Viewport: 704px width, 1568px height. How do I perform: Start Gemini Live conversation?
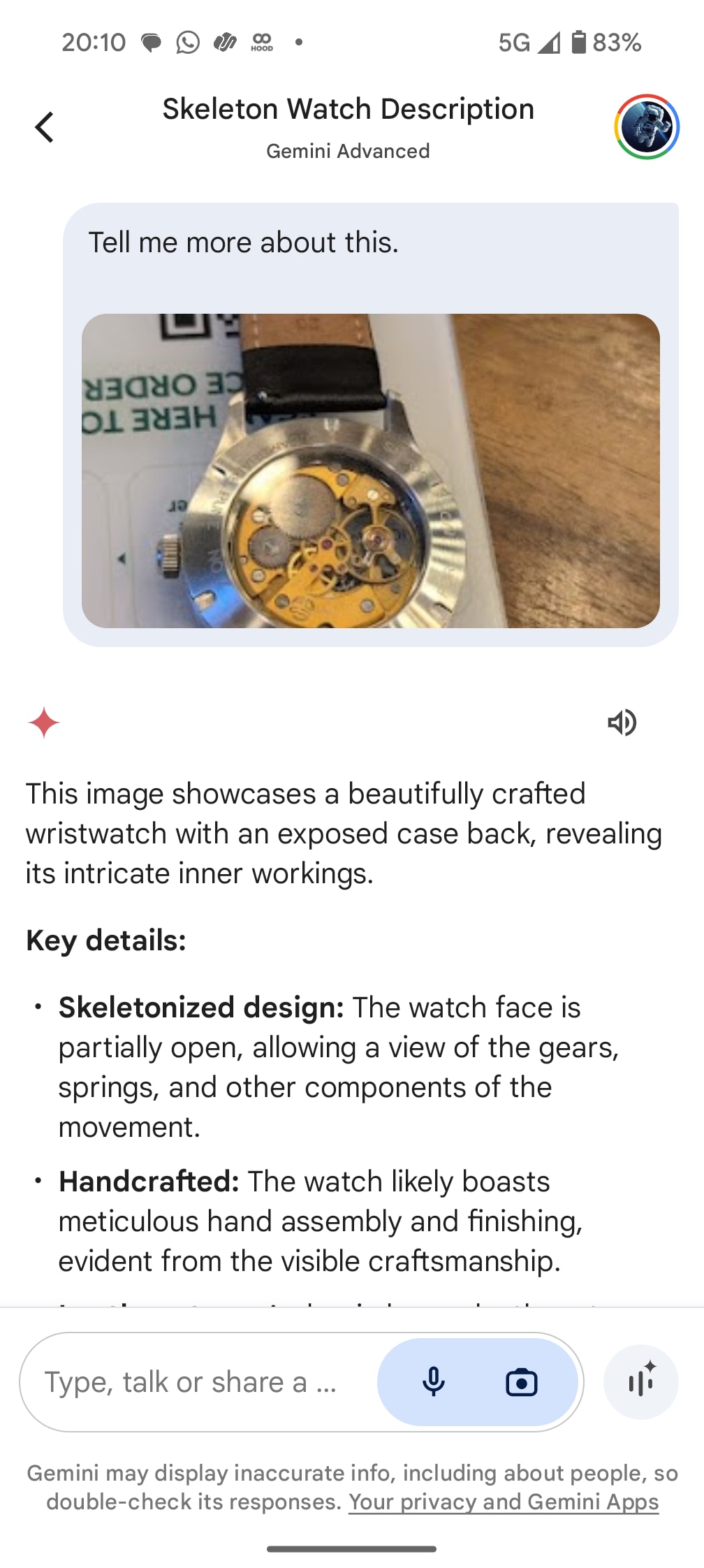coord(640,1382)
